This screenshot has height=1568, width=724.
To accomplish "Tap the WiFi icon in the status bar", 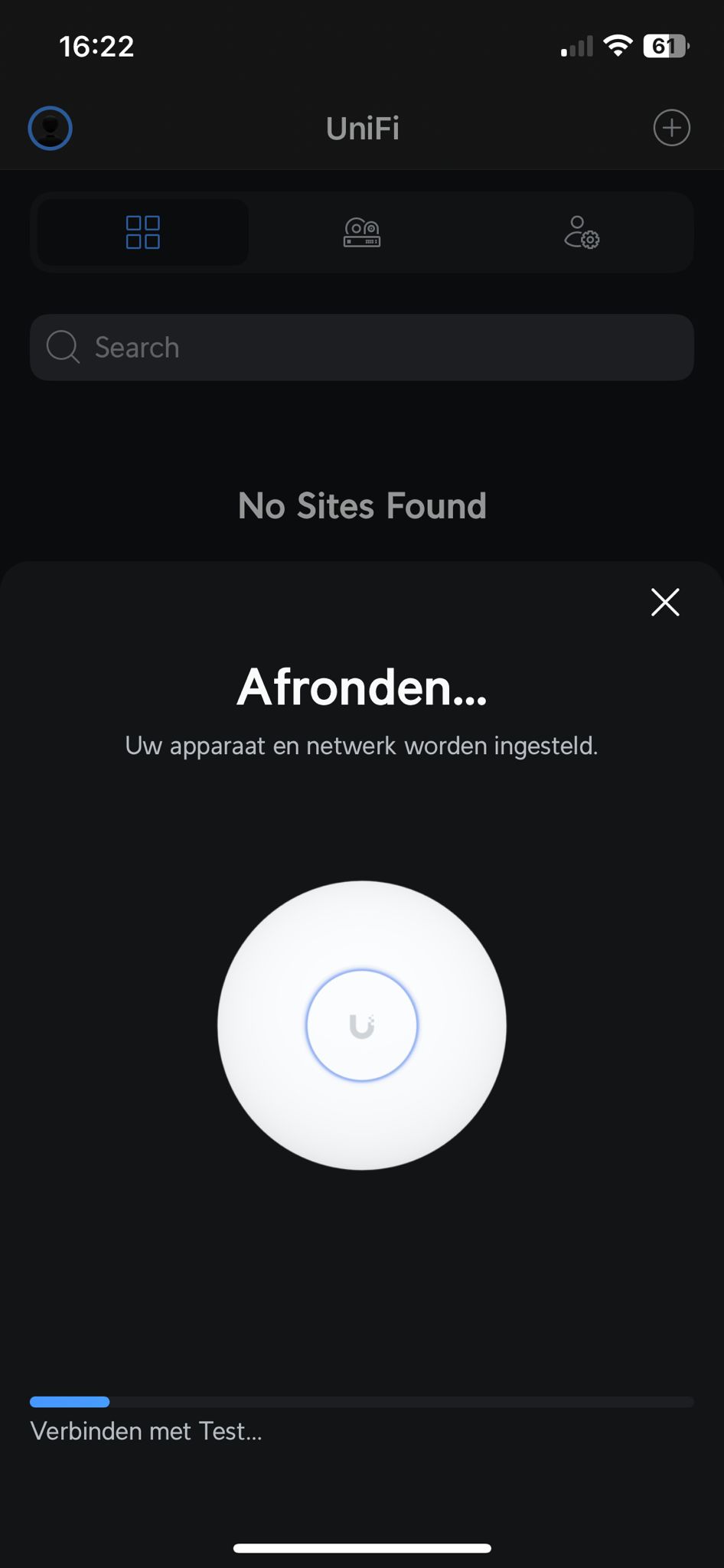I will [x=619, y=44].
